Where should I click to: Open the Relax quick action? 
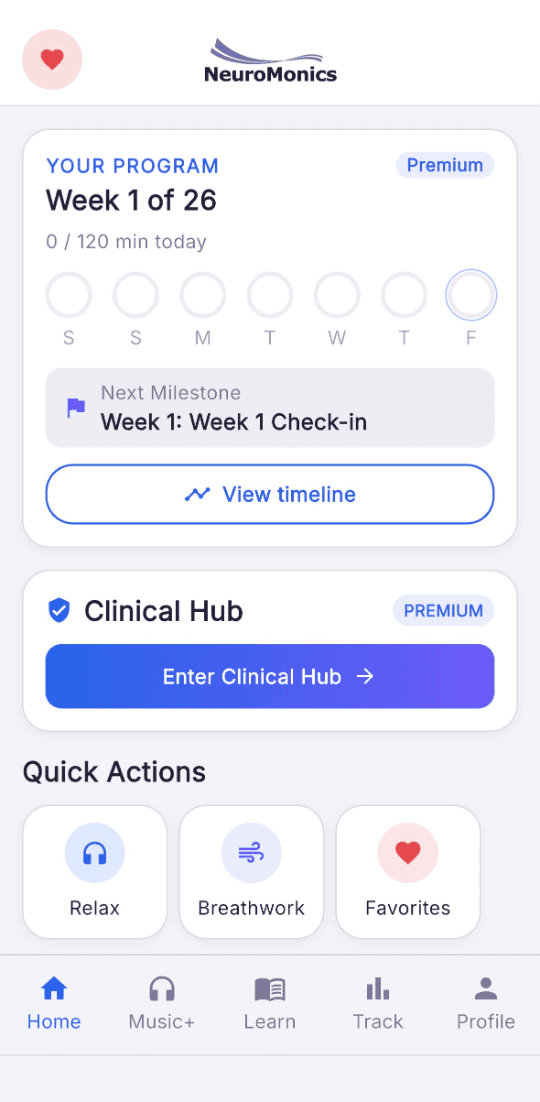[95, 871]
